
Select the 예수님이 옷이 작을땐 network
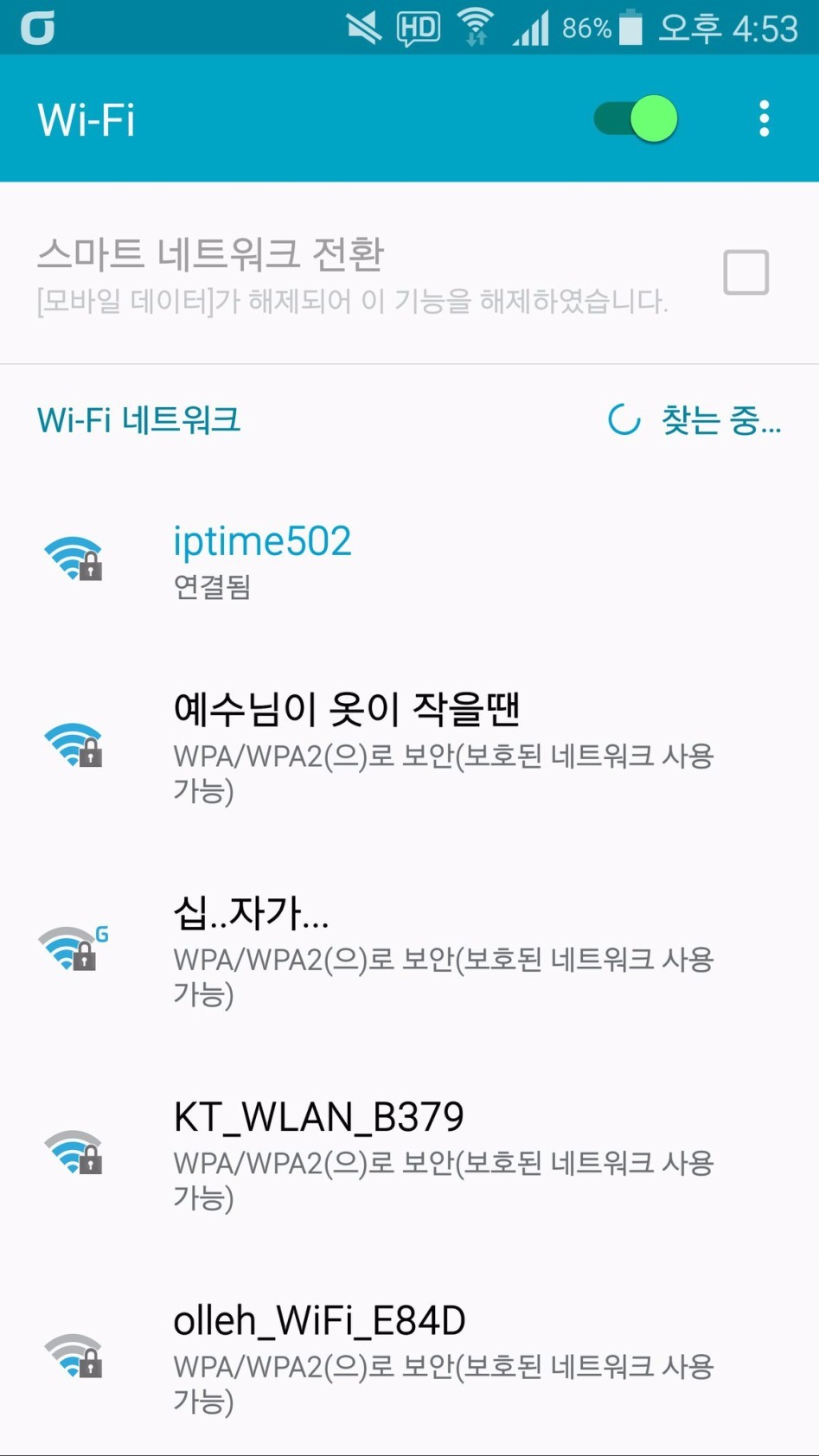(409, 747)
